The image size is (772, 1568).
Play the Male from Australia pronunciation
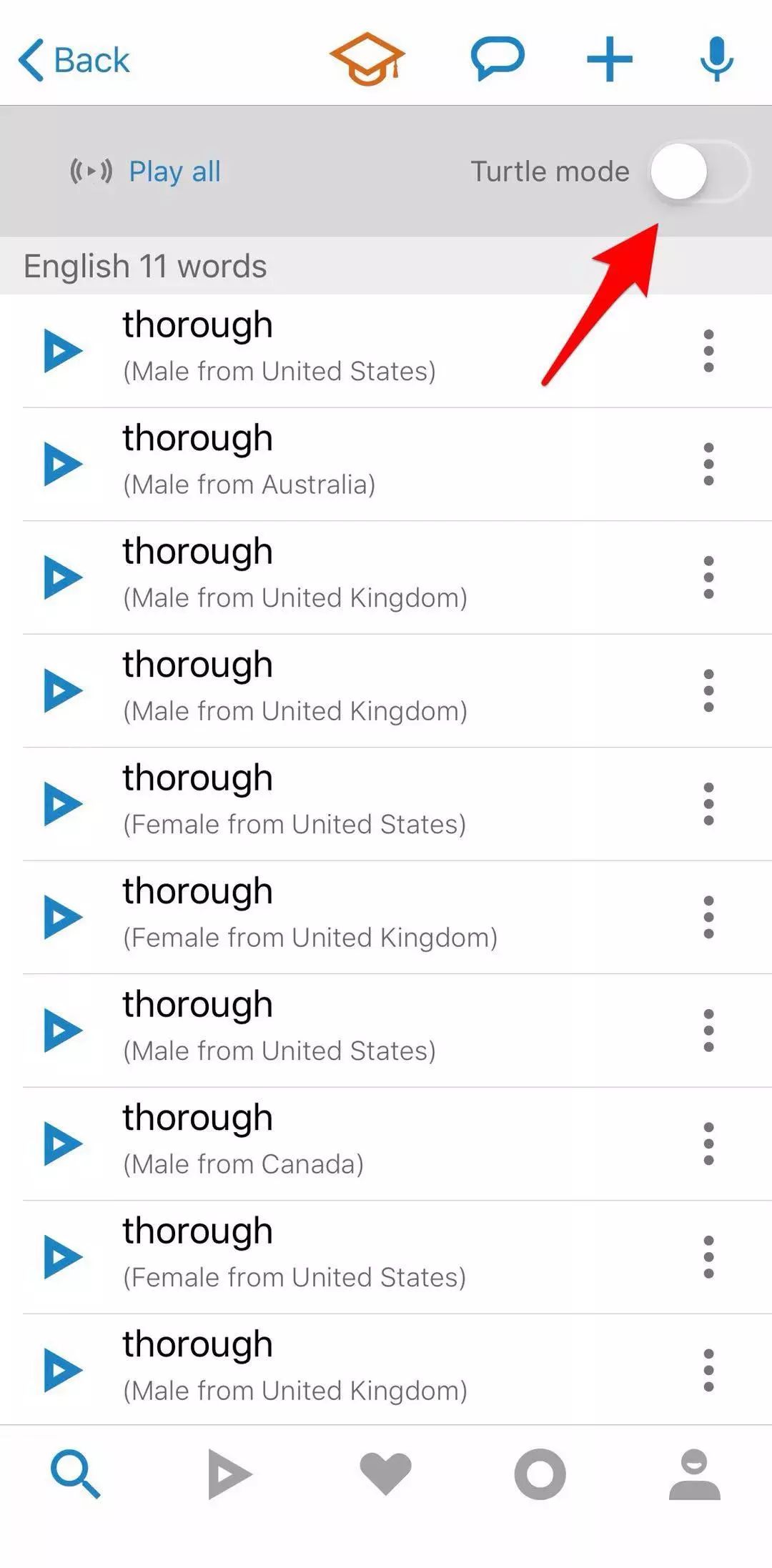coord(63,464)
